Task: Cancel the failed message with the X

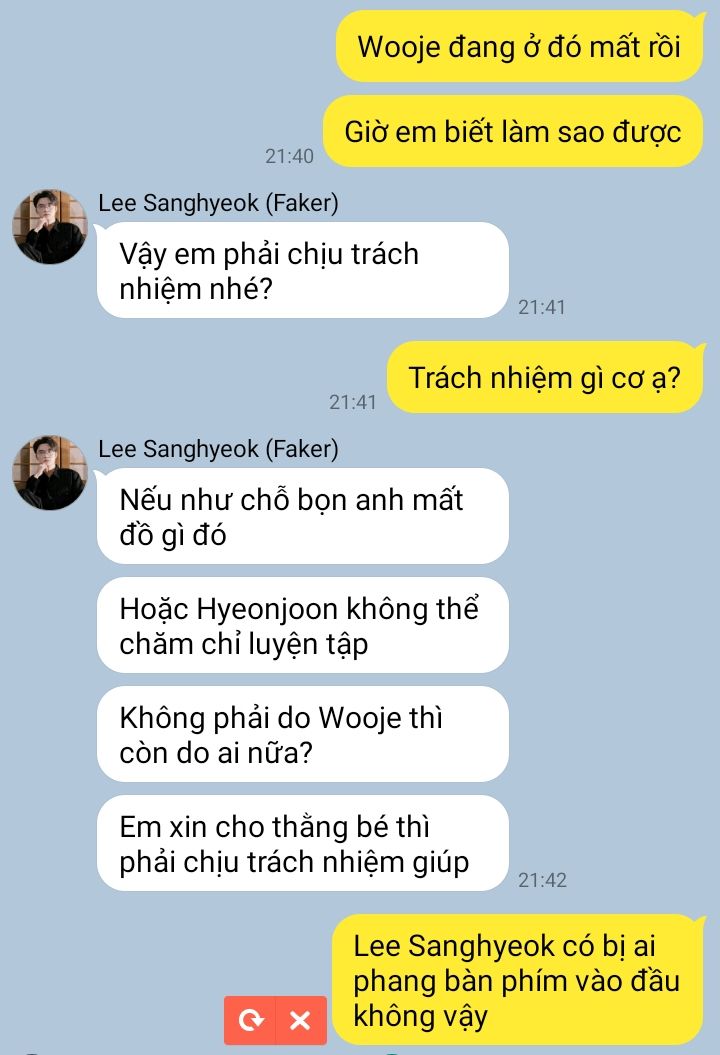Action: [299, 1020]
